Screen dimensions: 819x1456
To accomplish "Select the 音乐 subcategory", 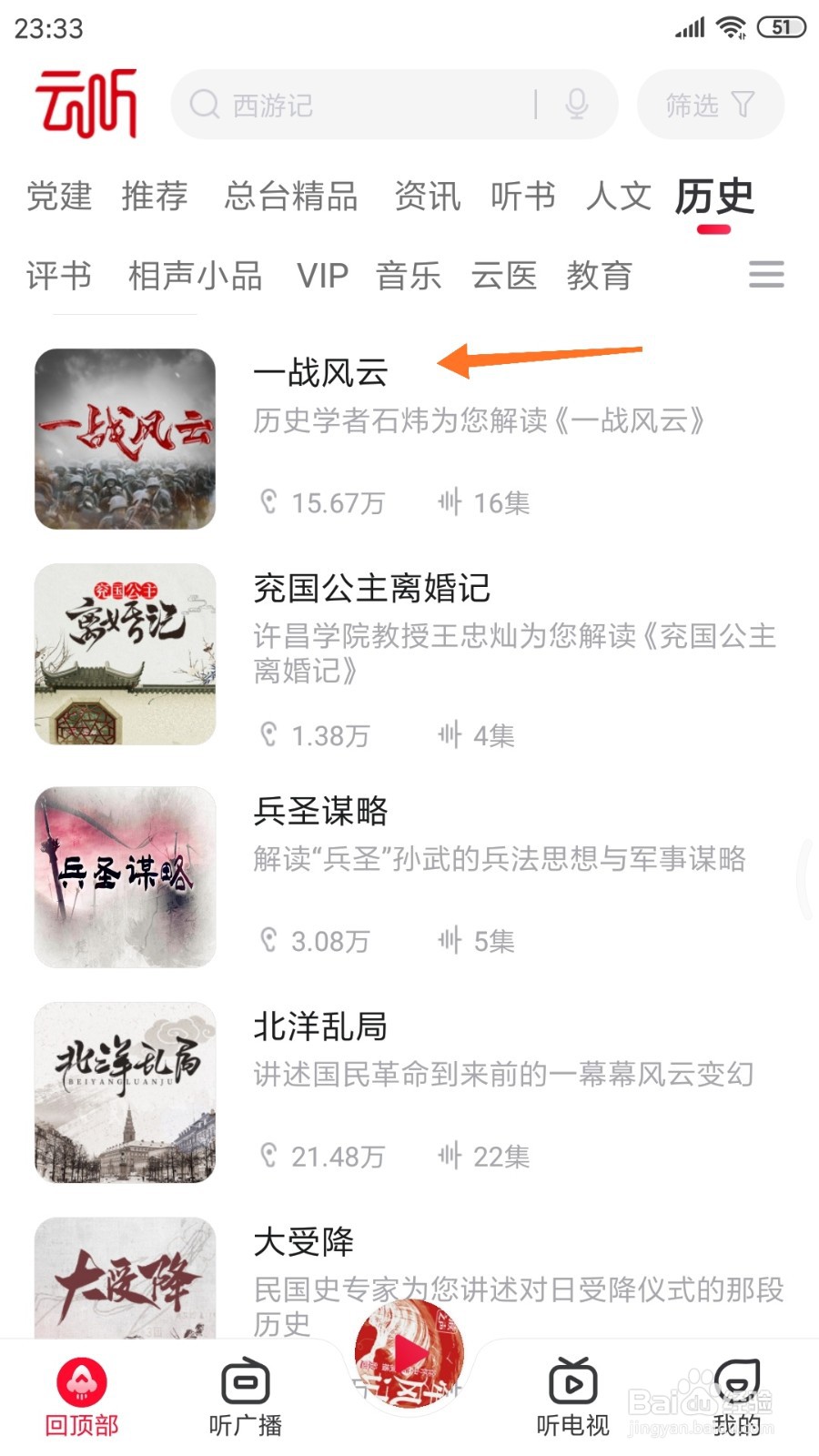I will [409, 276].
